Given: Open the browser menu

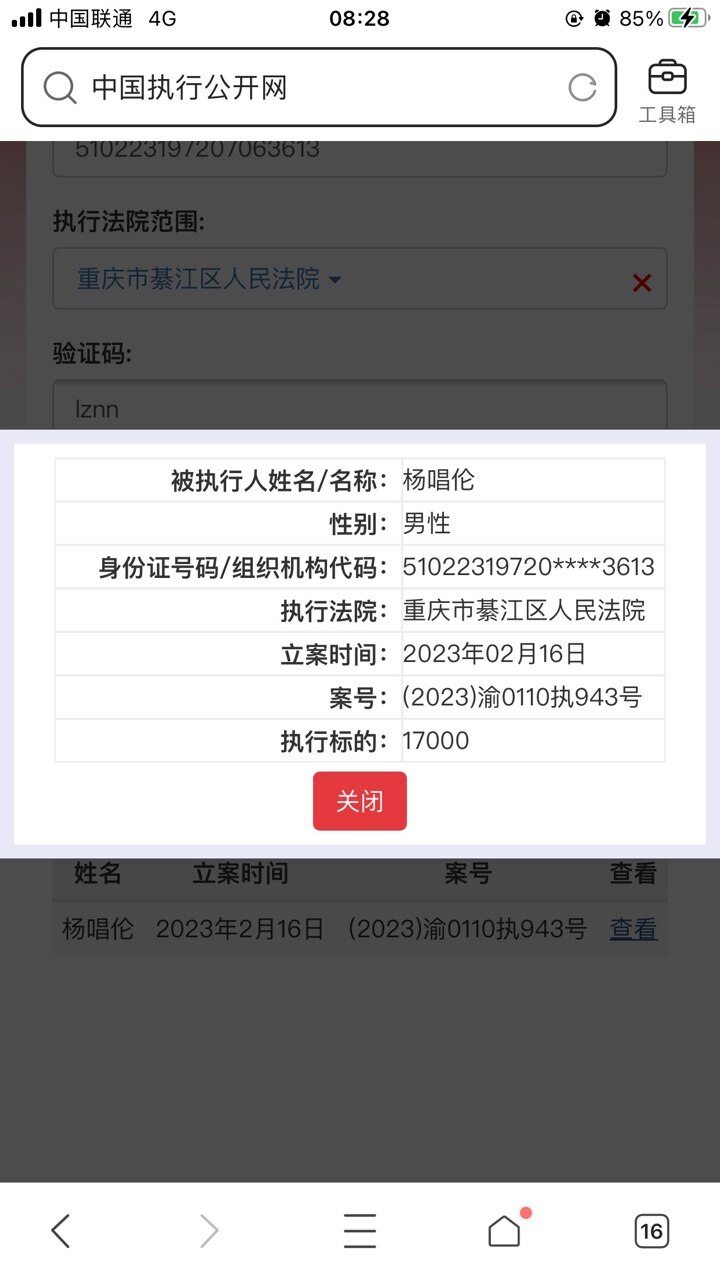Looking at the screenshot, I should coord(359,1231).
